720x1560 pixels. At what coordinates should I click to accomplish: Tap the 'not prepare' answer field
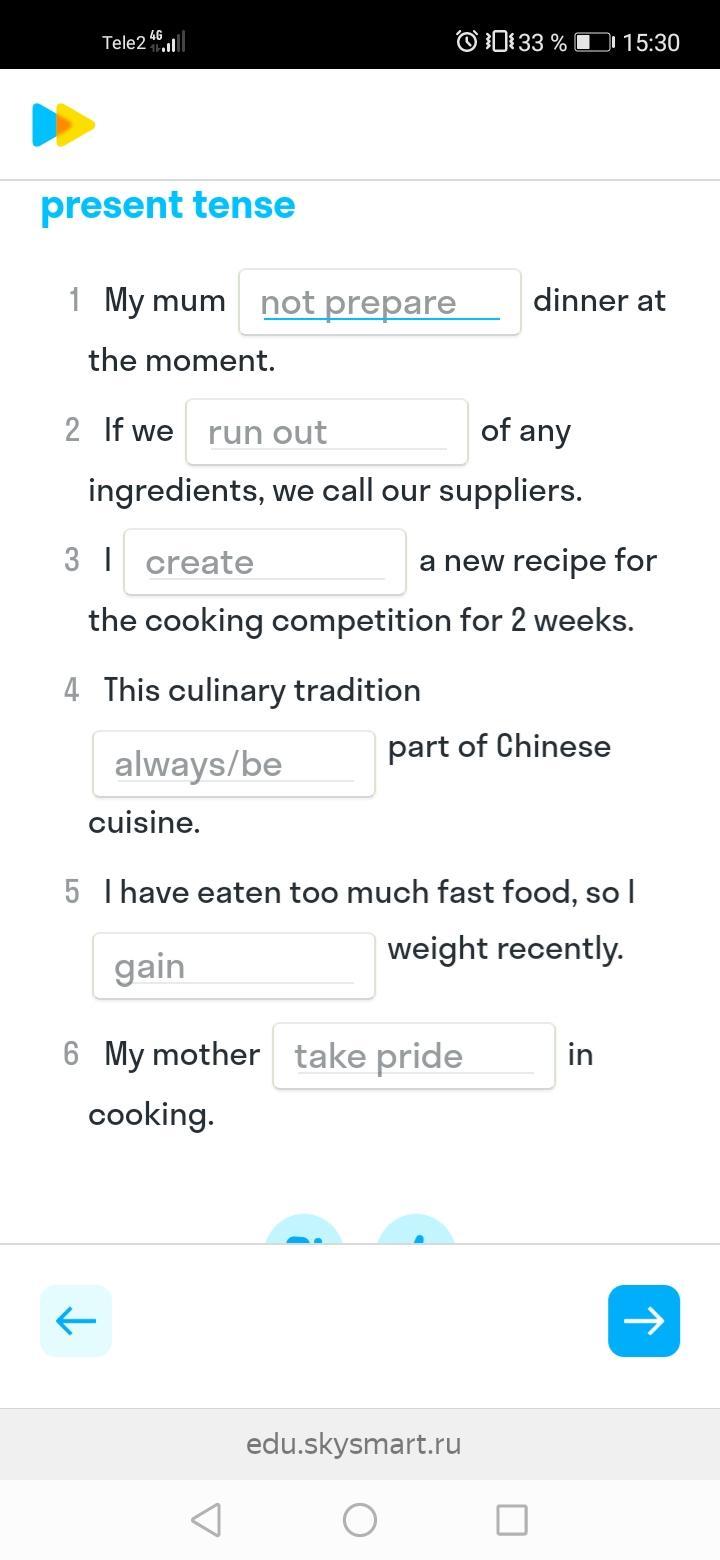[x=379, y=302]
